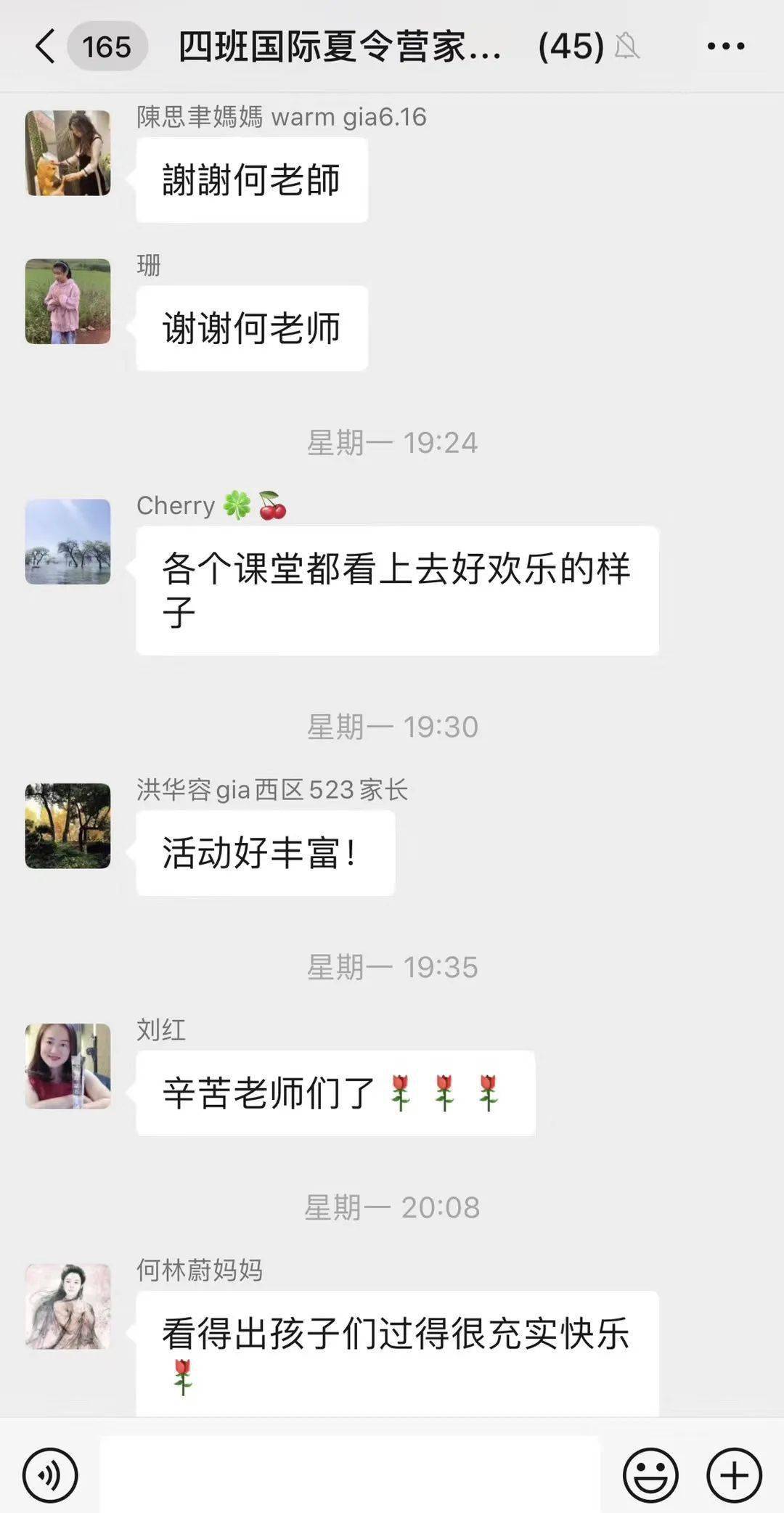The width and height of the screenshot is (784, 1513).
Task: Open the emoji sticker panel
Action: coord(650,1475)
